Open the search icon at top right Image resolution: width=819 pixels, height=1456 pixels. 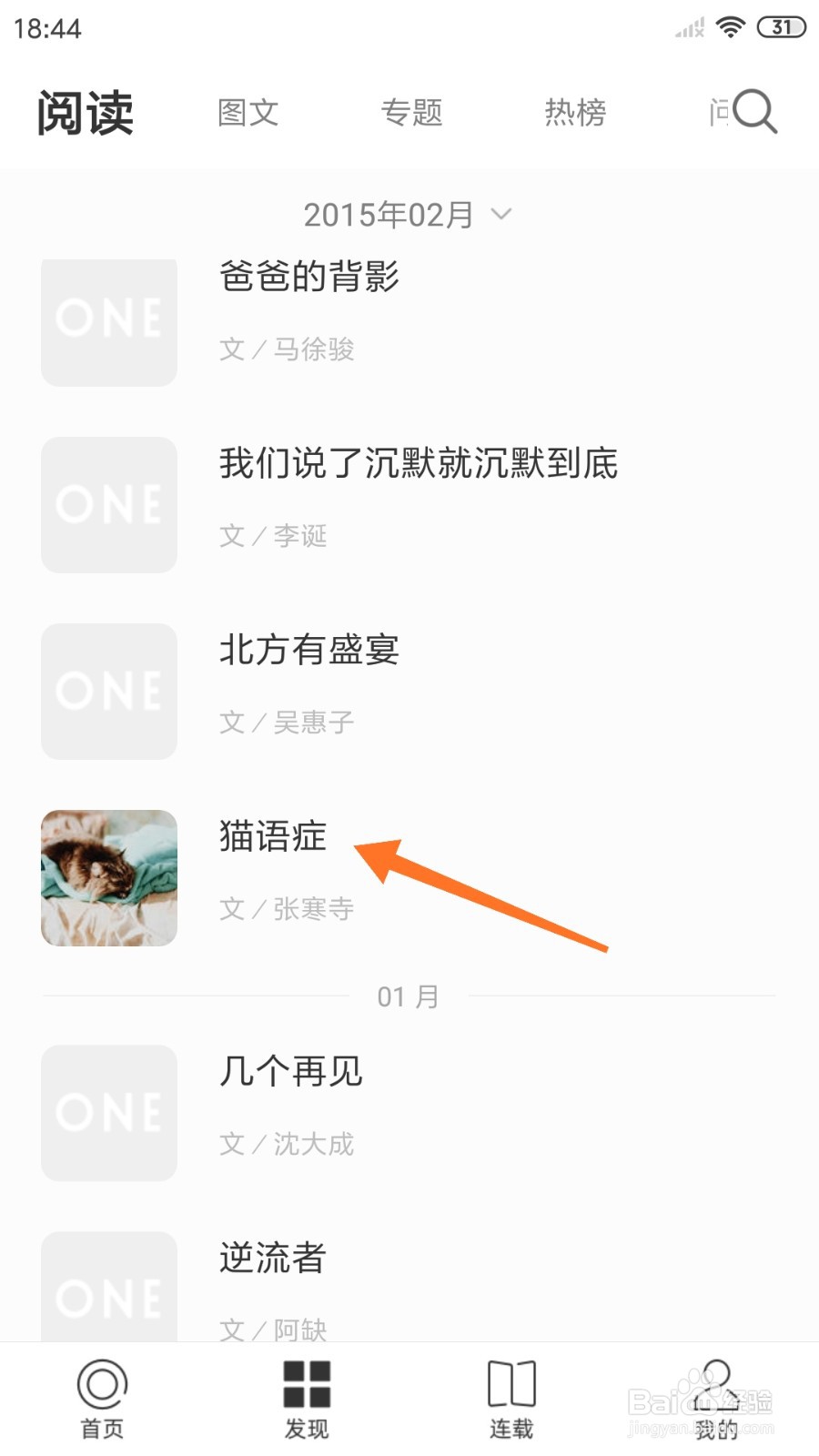coord(753,111)
